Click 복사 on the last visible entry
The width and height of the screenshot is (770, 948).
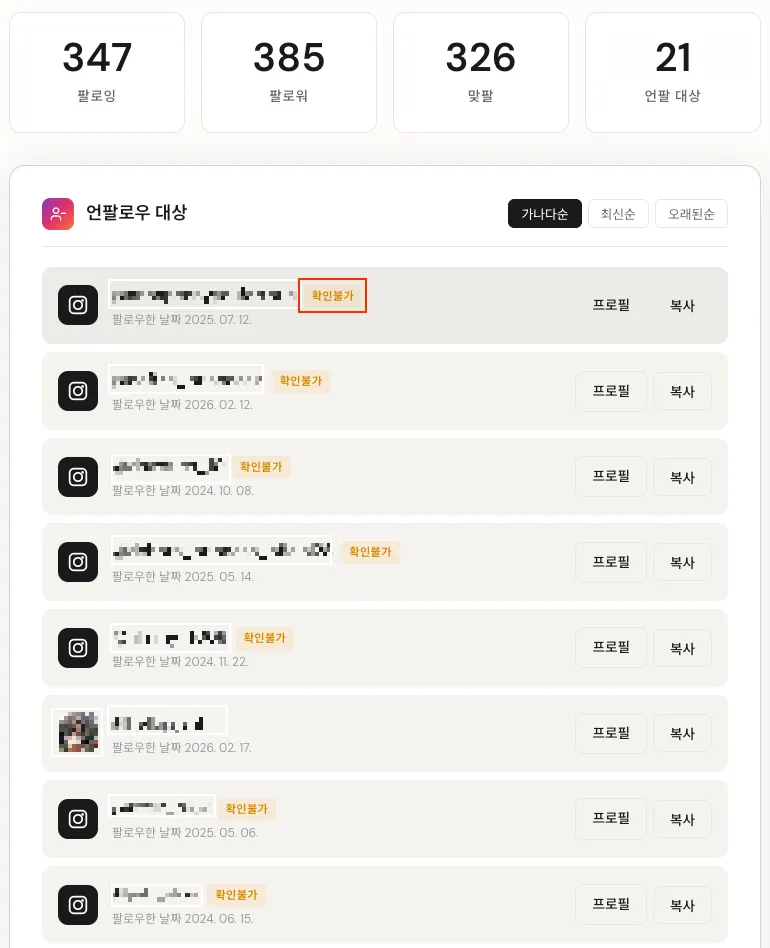(682, 905)
